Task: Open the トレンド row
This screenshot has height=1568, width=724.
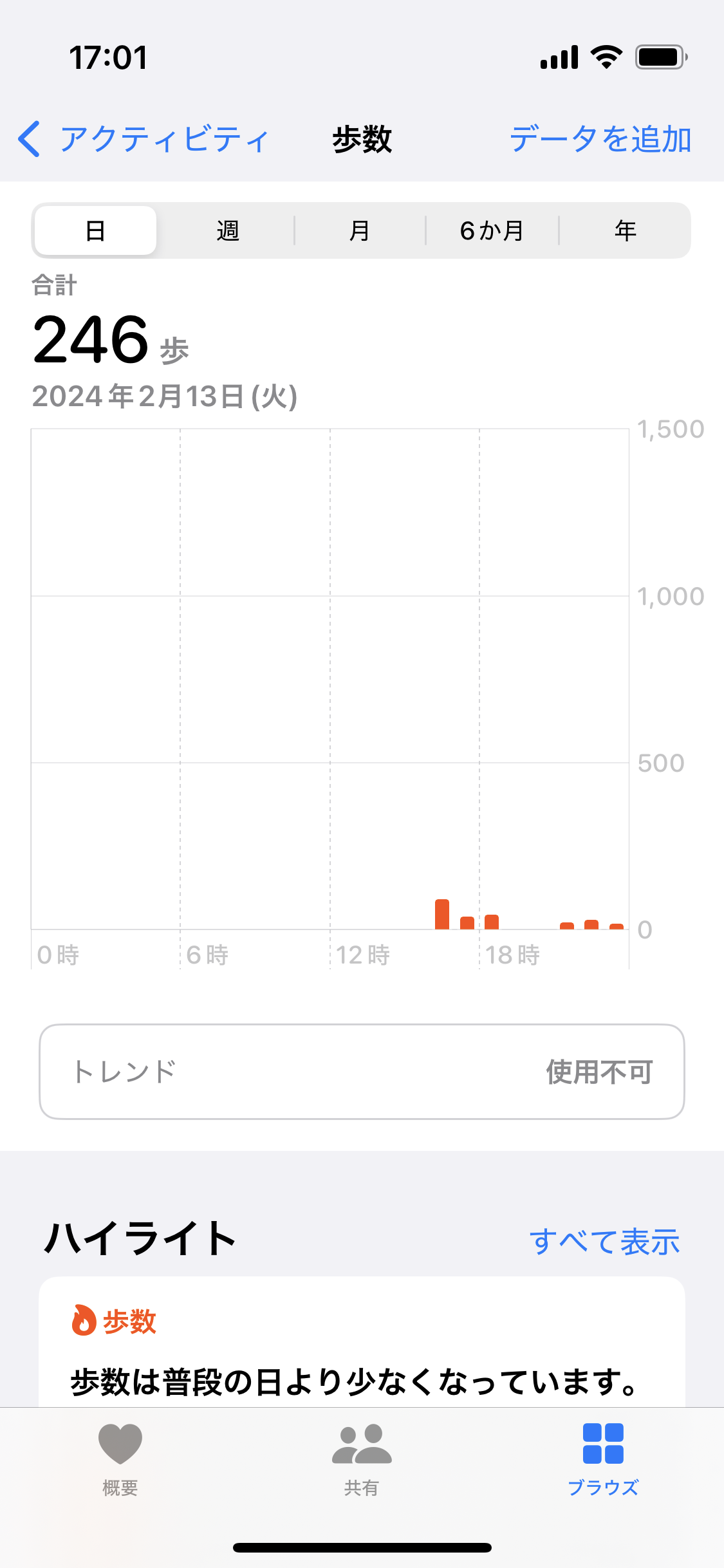Action: coord(362,1072)
